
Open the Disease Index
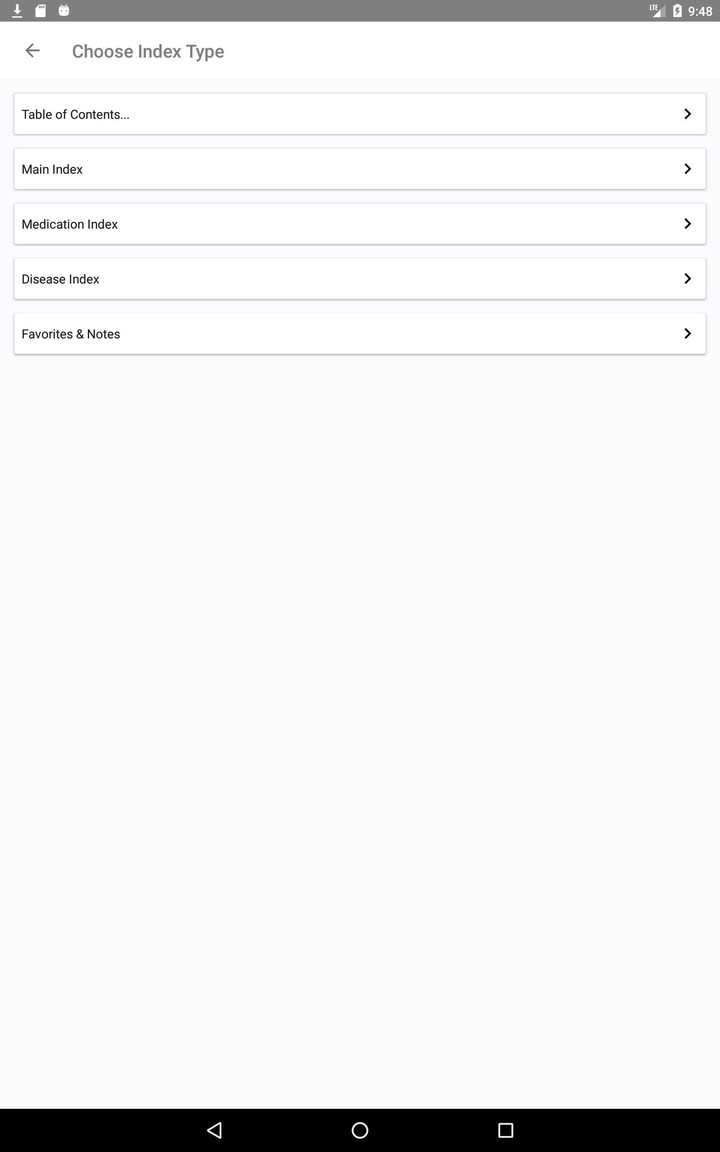[360, 278]
